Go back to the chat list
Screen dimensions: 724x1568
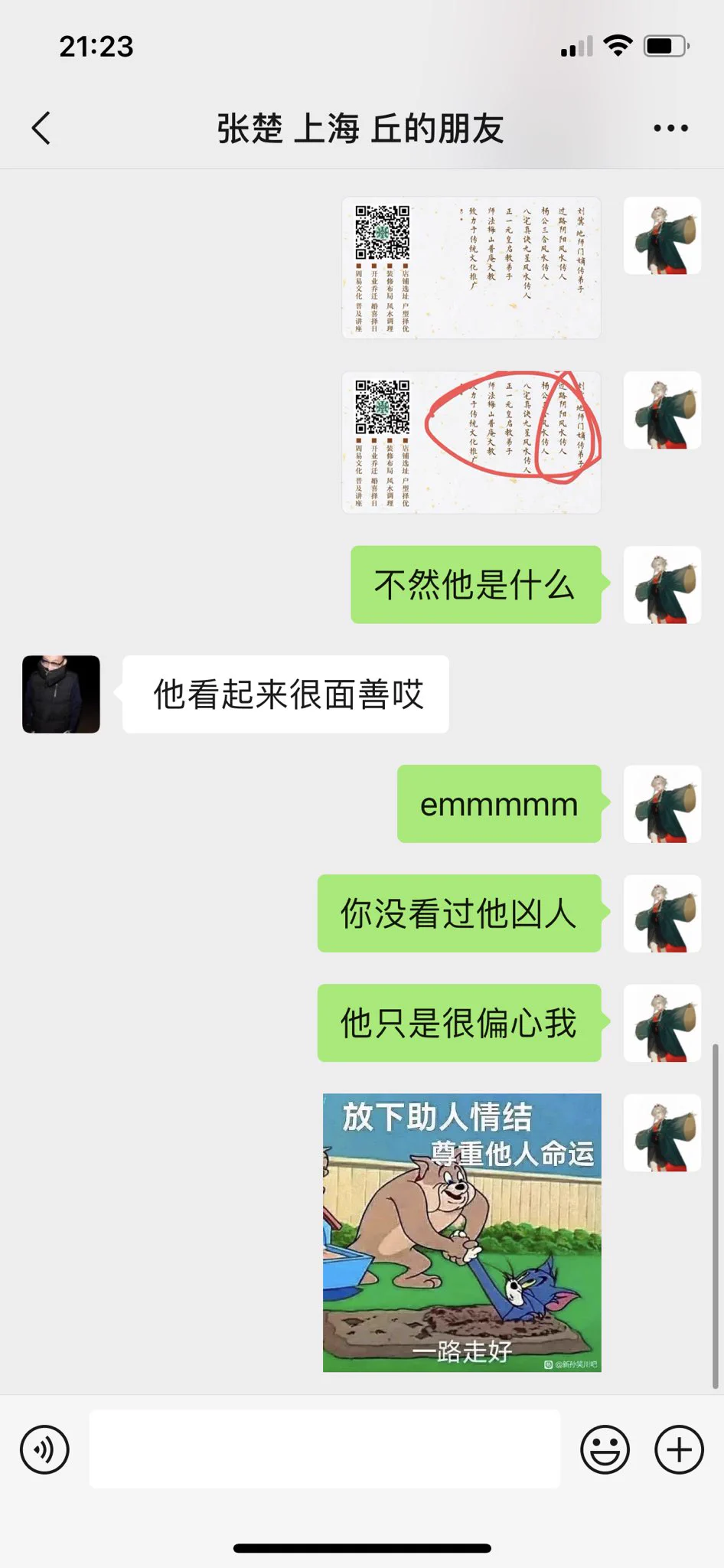[x=42, y=128]
